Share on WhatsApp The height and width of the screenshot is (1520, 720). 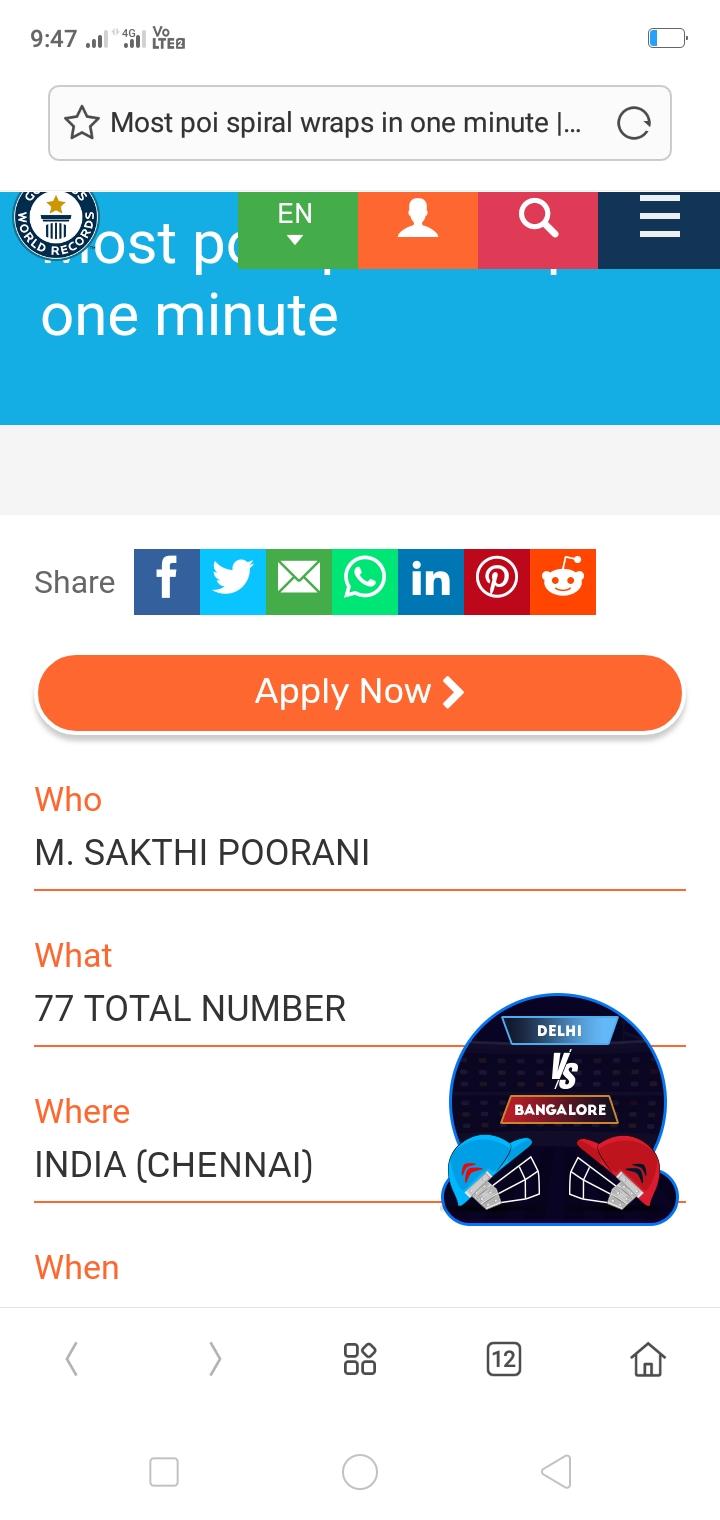pyautogui.click(x=365, y=581)
